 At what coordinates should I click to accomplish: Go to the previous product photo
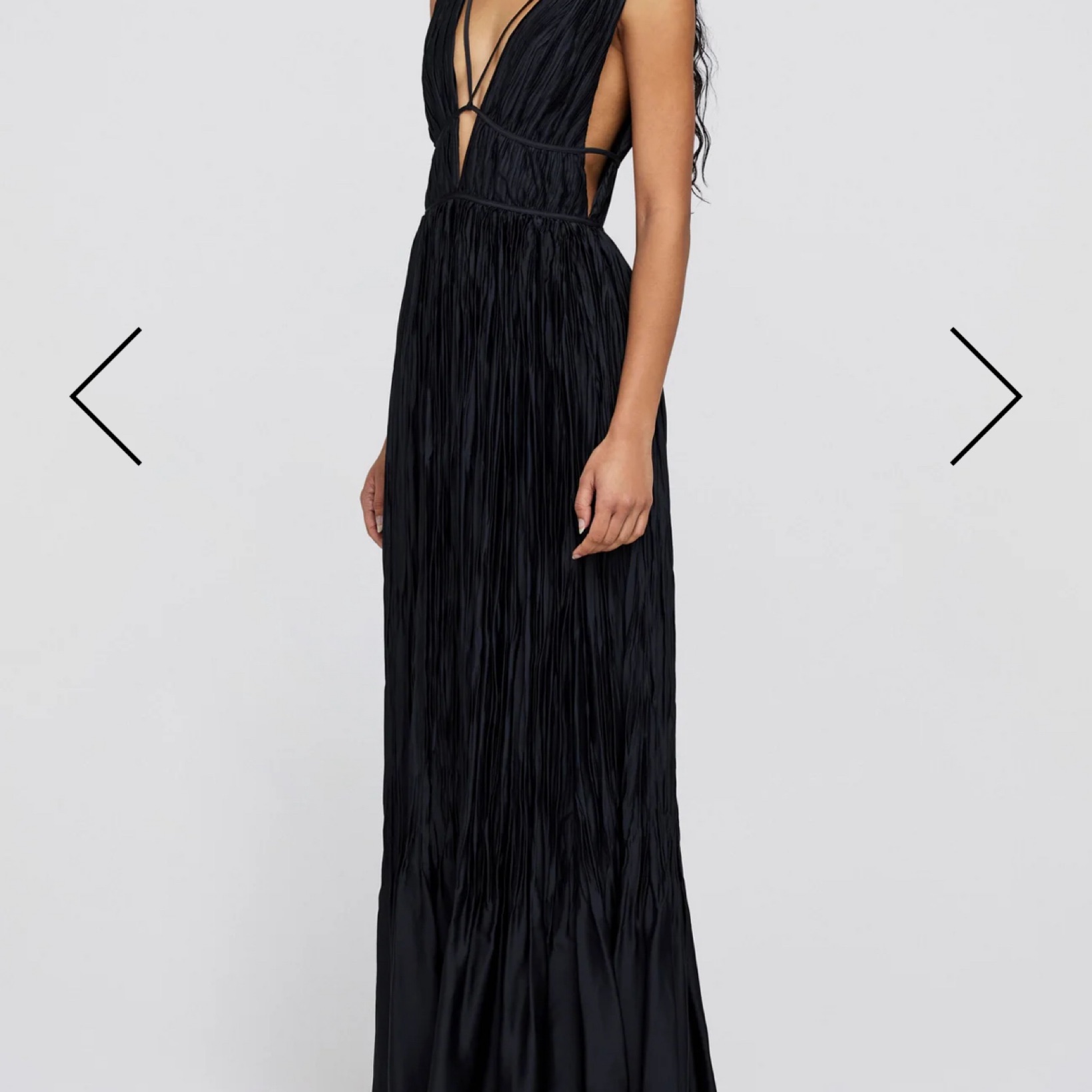pos(107,396)
